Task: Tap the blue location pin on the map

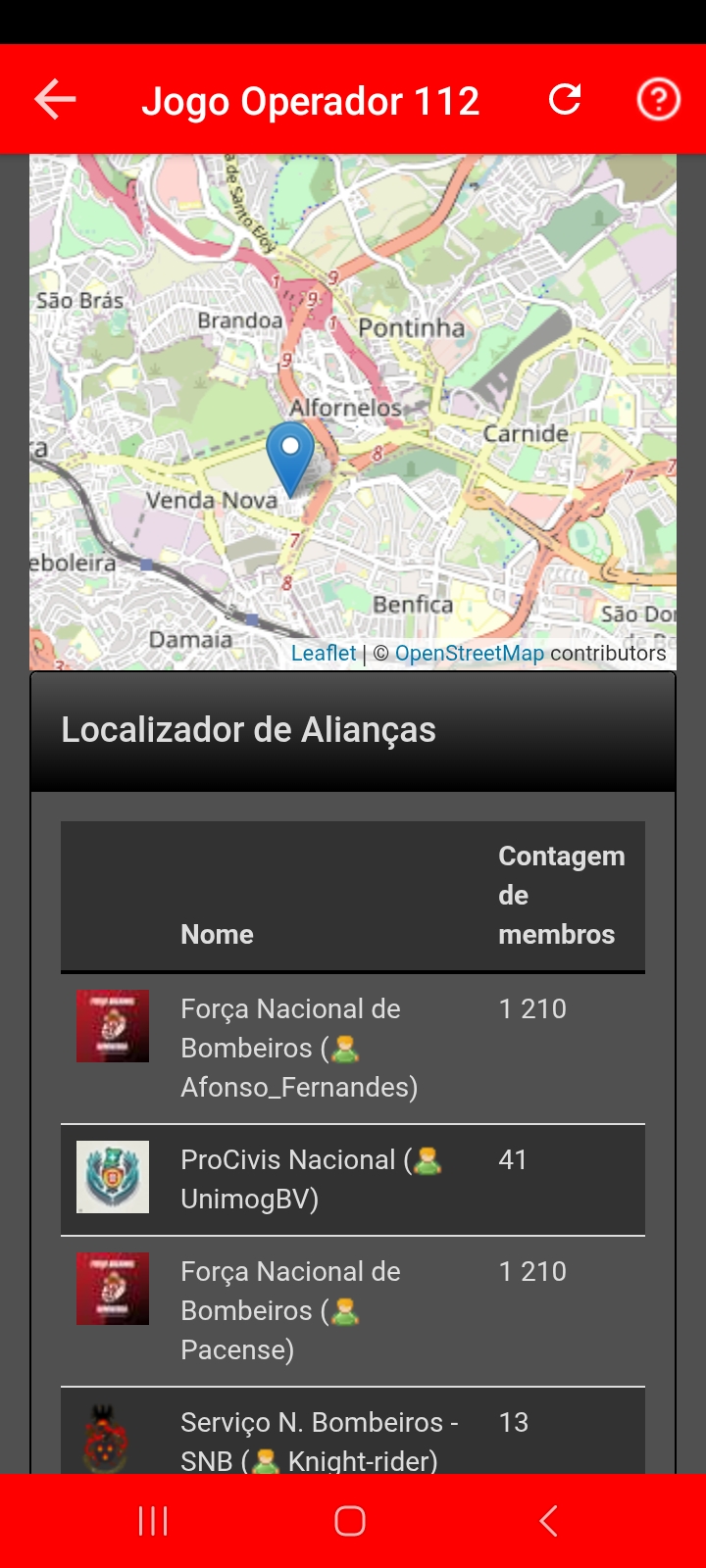Action: pos(290,458)
